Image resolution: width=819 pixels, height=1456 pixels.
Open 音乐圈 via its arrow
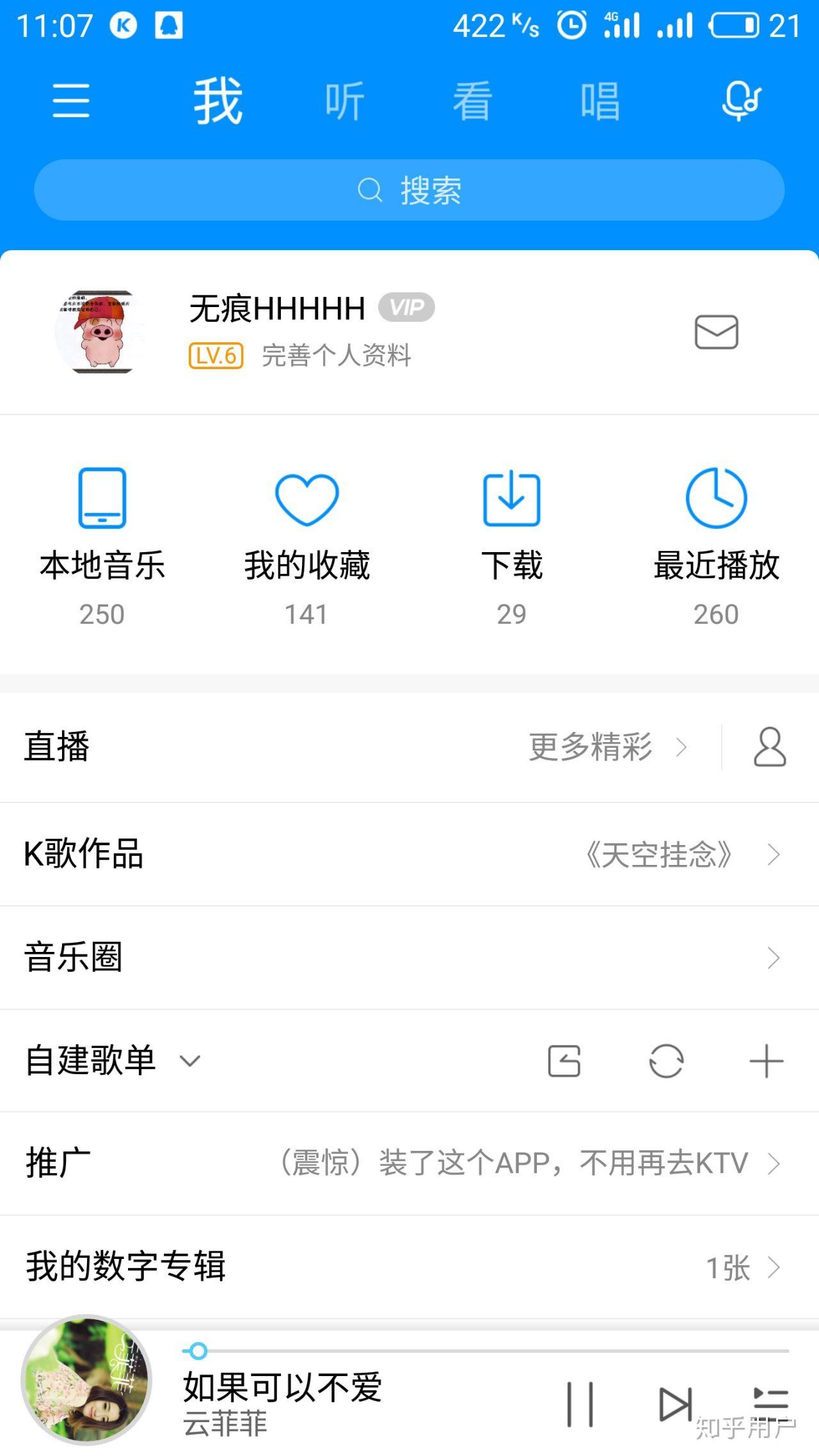[774, 956]
